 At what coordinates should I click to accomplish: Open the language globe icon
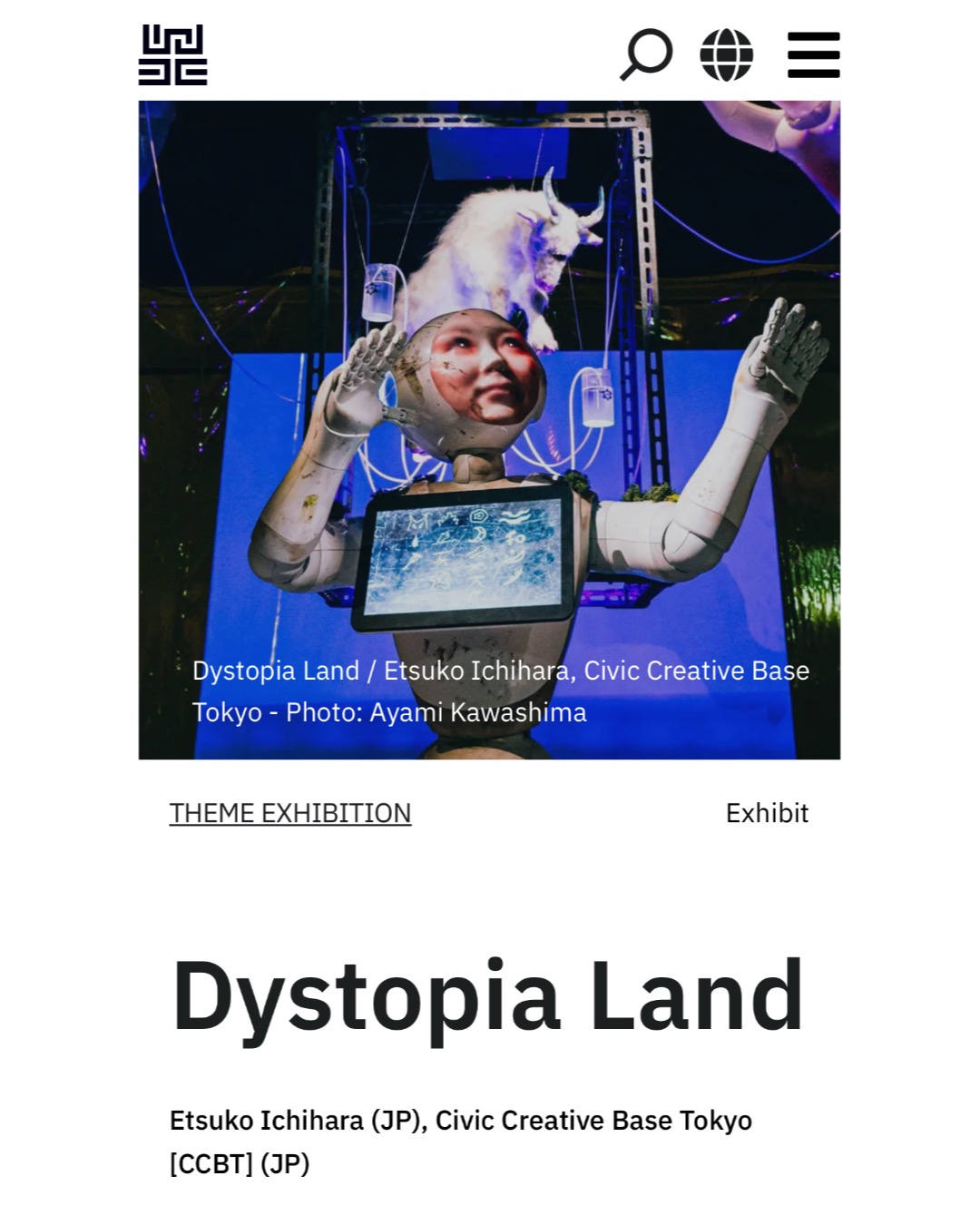pos(726,54)
